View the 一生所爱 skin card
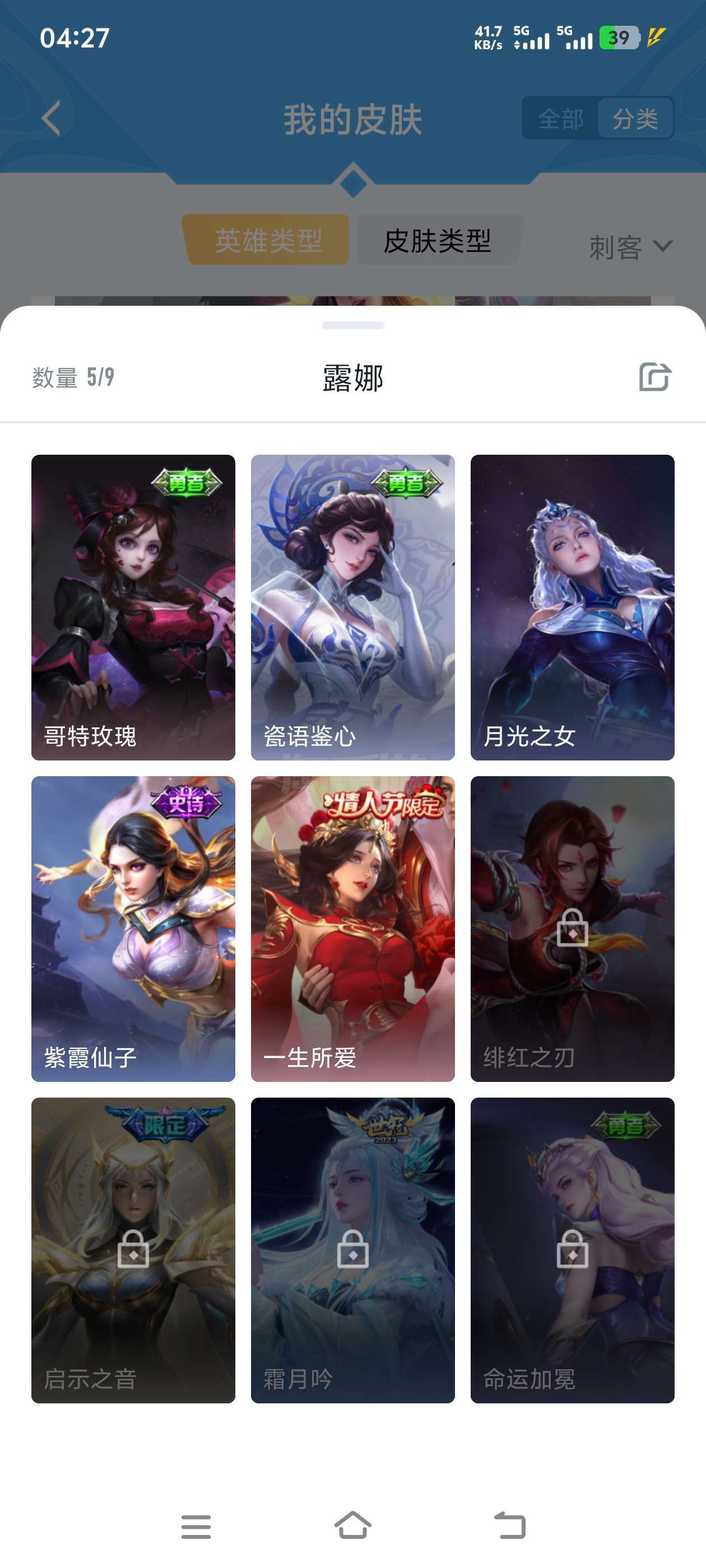Screen dimensions: 706x1568 pyautogui.click(x=352, y=928)
